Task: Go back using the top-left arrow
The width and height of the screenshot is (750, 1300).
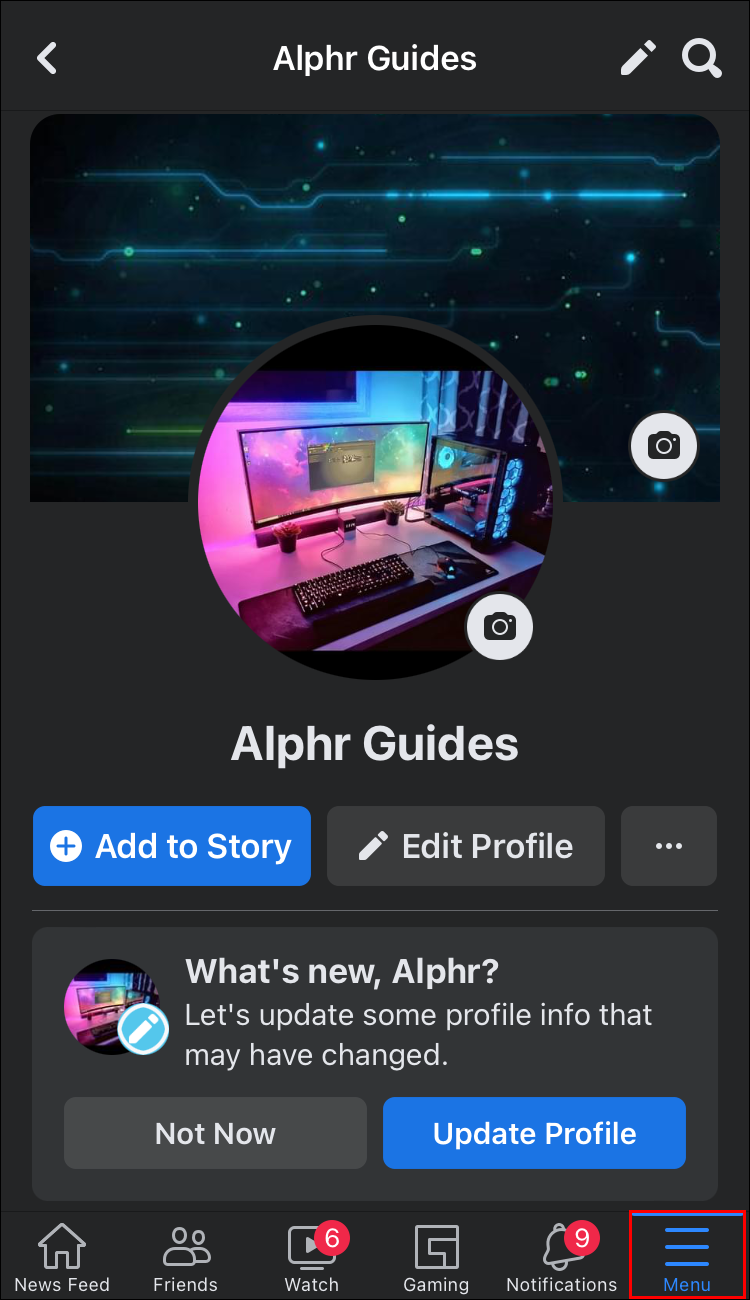Action: [x=47, y=58]
